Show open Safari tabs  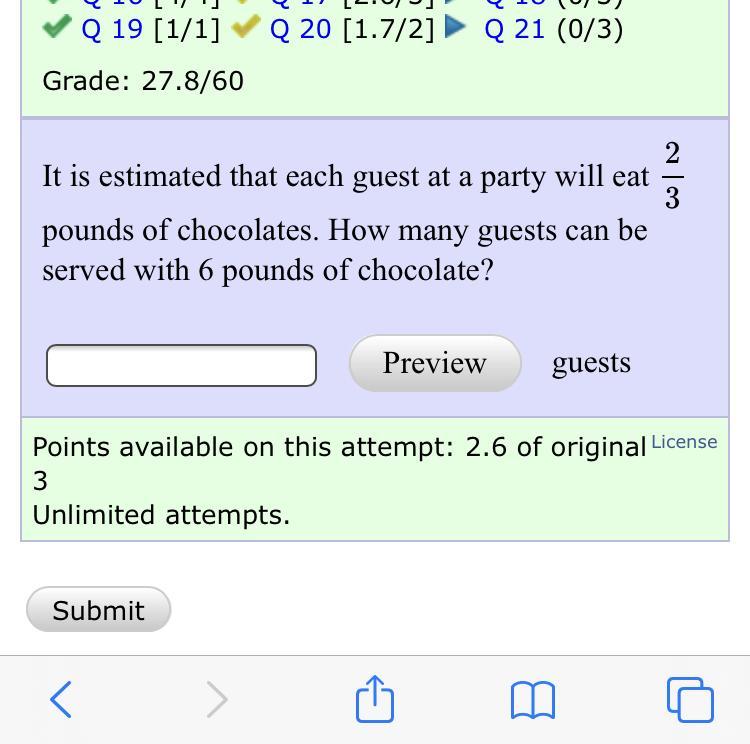(x=689, y=699)
